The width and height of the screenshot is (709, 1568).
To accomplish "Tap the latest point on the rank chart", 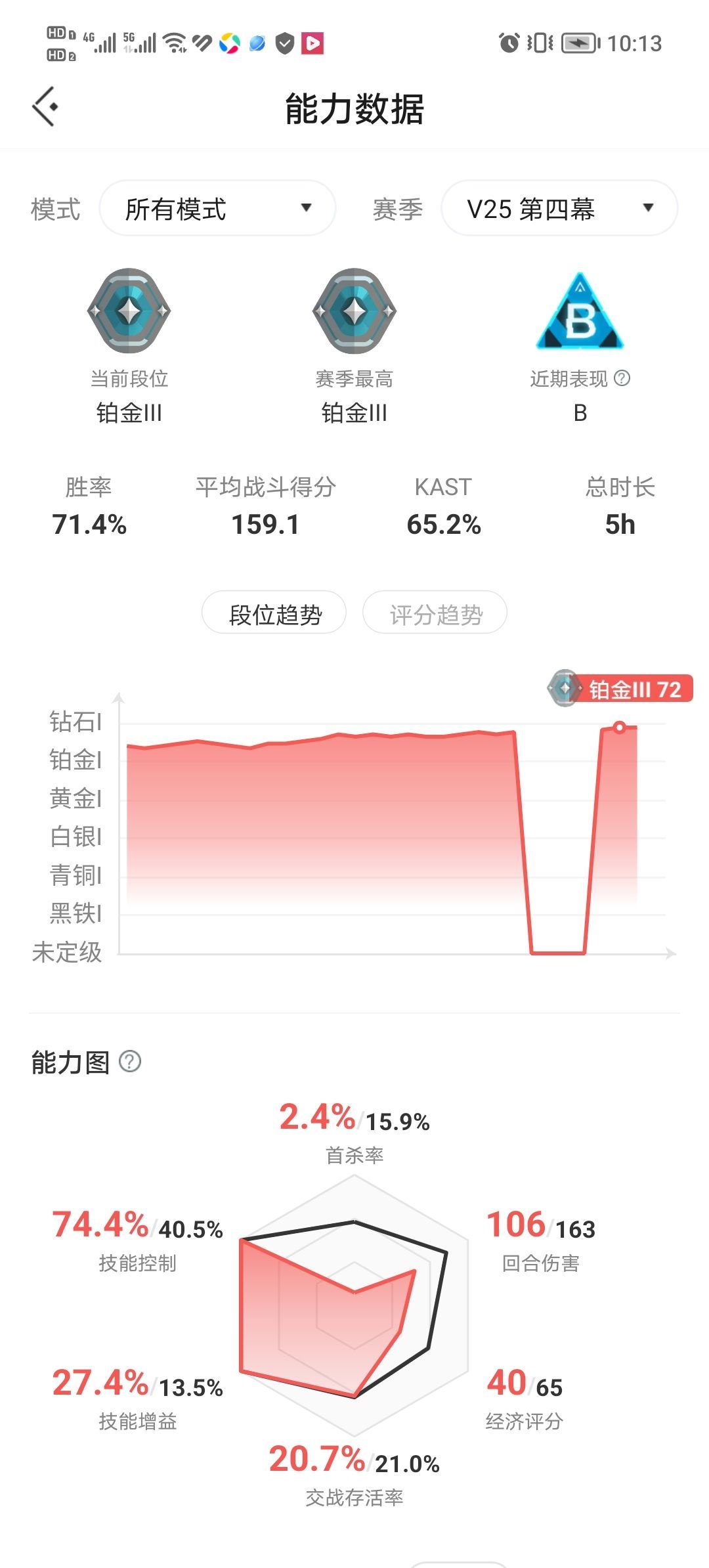I will coord(619,727).
